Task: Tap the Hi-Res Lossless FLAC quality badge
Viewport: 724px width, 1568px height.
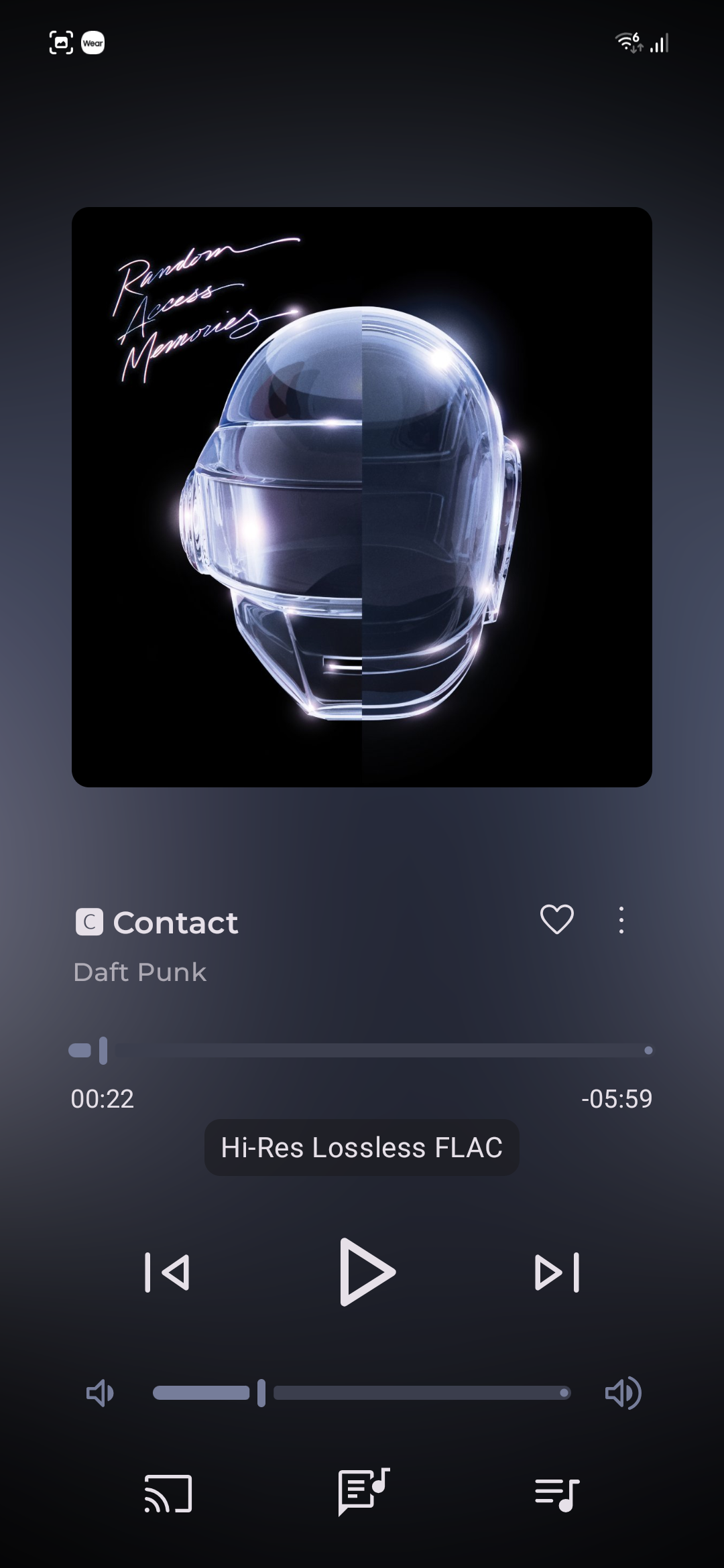Action: click(362, 1147)
